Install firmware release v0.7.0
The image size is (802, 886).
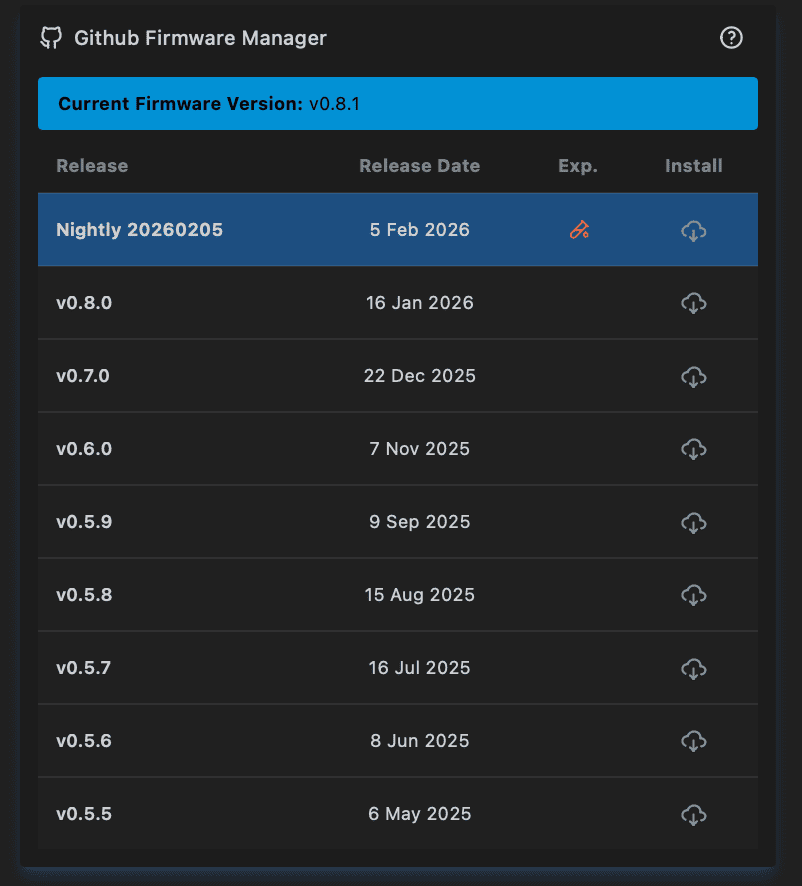(x=694, y=376)
